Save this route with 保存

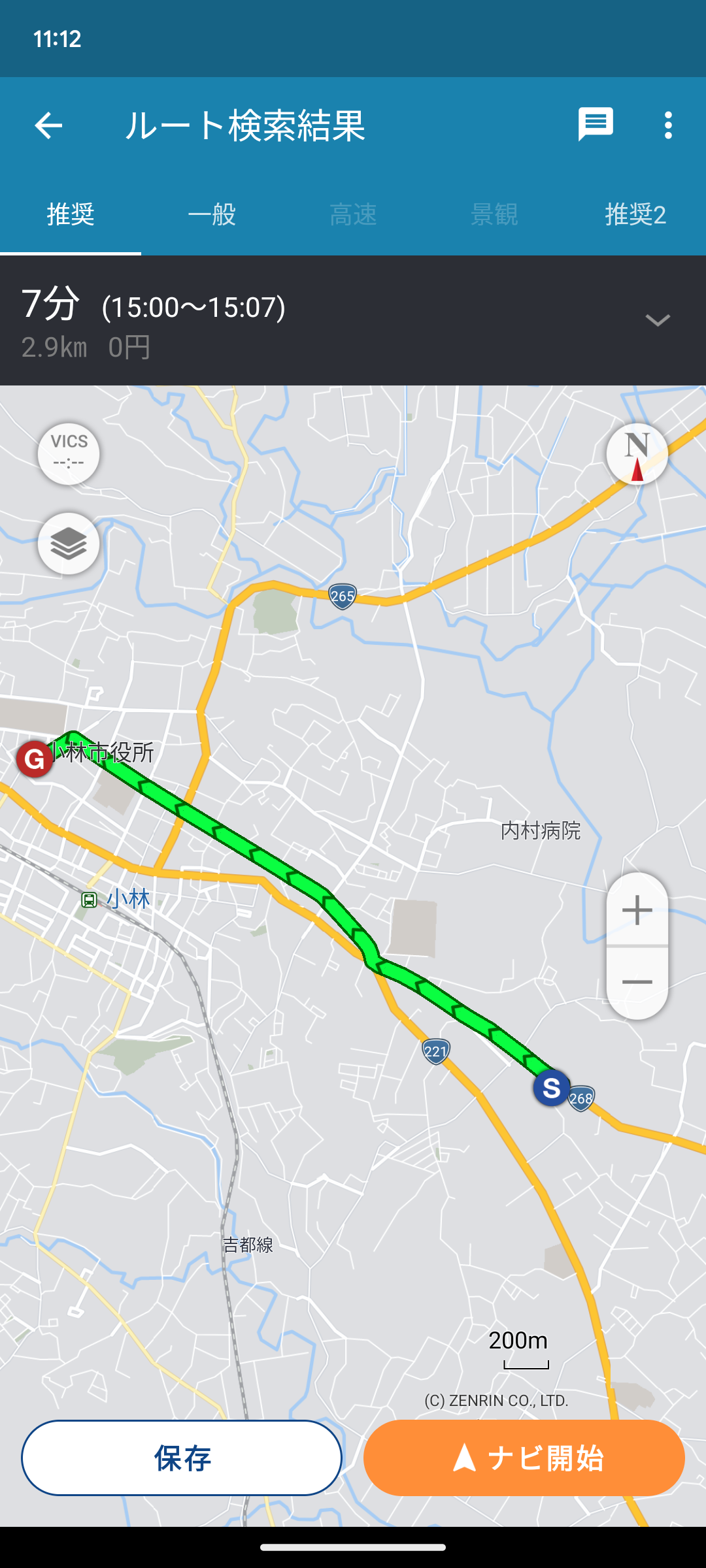[x=182, y=1458]
